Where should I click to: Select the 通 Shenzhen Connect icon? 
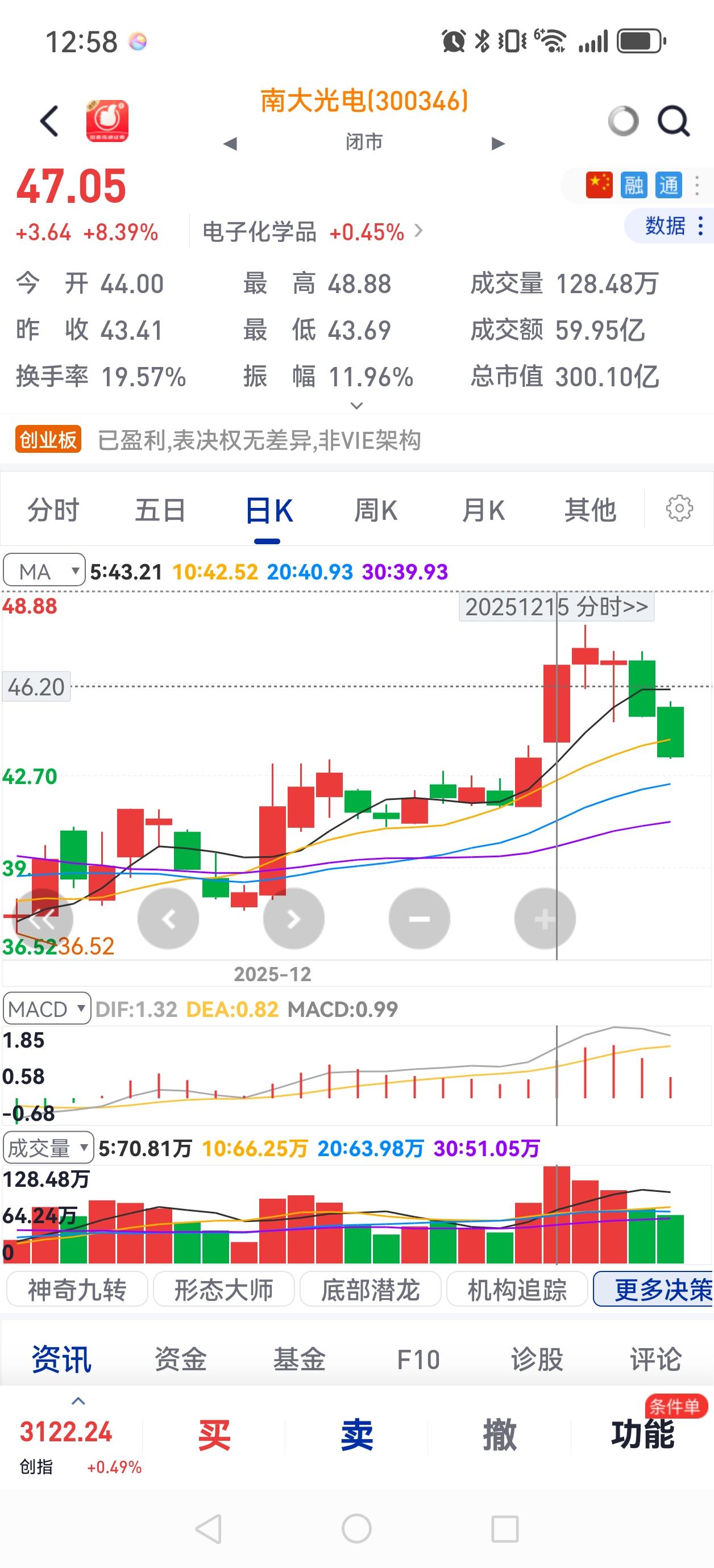click(x=669, y=186)
